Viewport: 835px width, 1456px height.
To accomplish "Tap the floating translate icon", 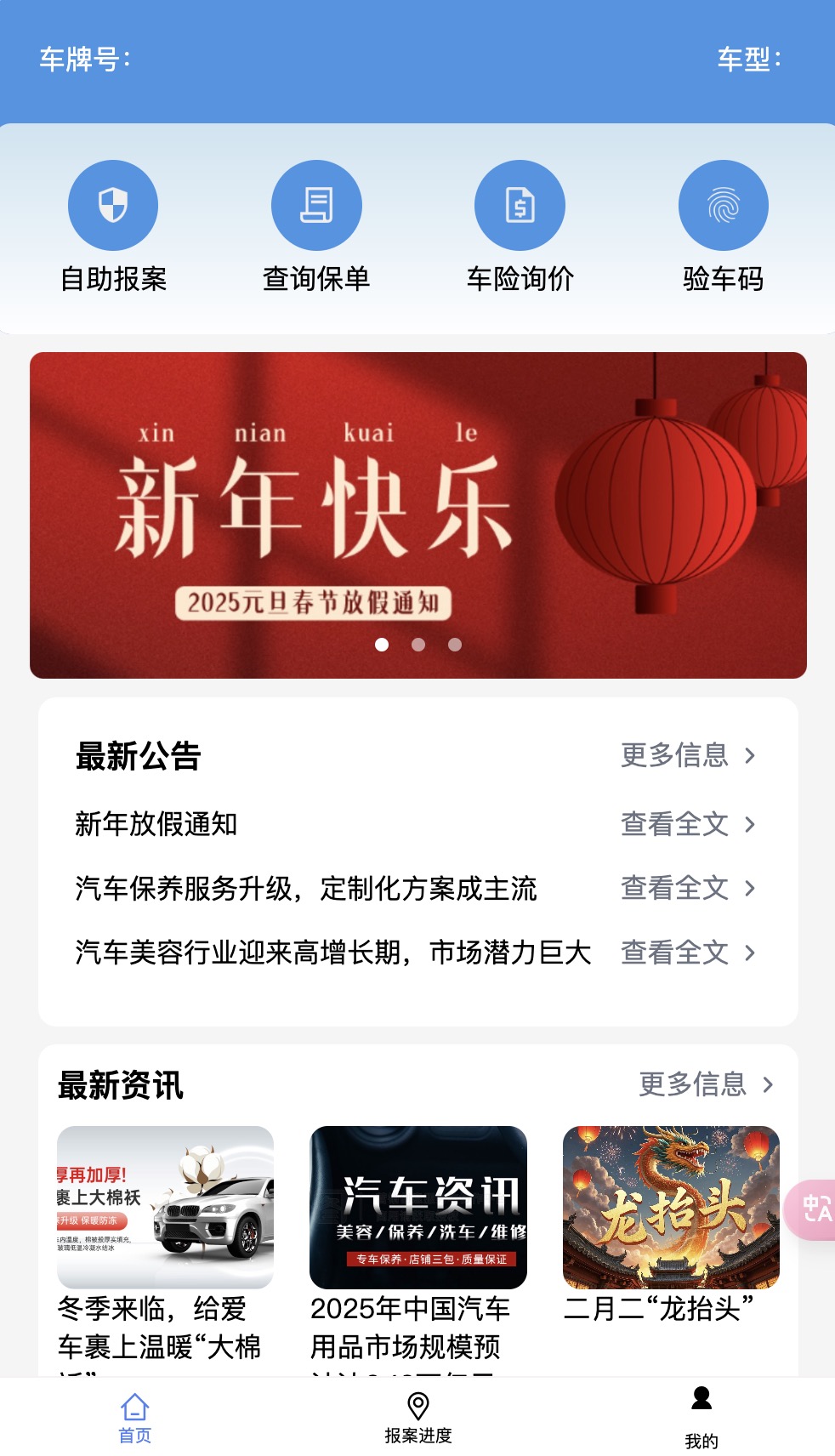I will click(x=815, y=1209).
